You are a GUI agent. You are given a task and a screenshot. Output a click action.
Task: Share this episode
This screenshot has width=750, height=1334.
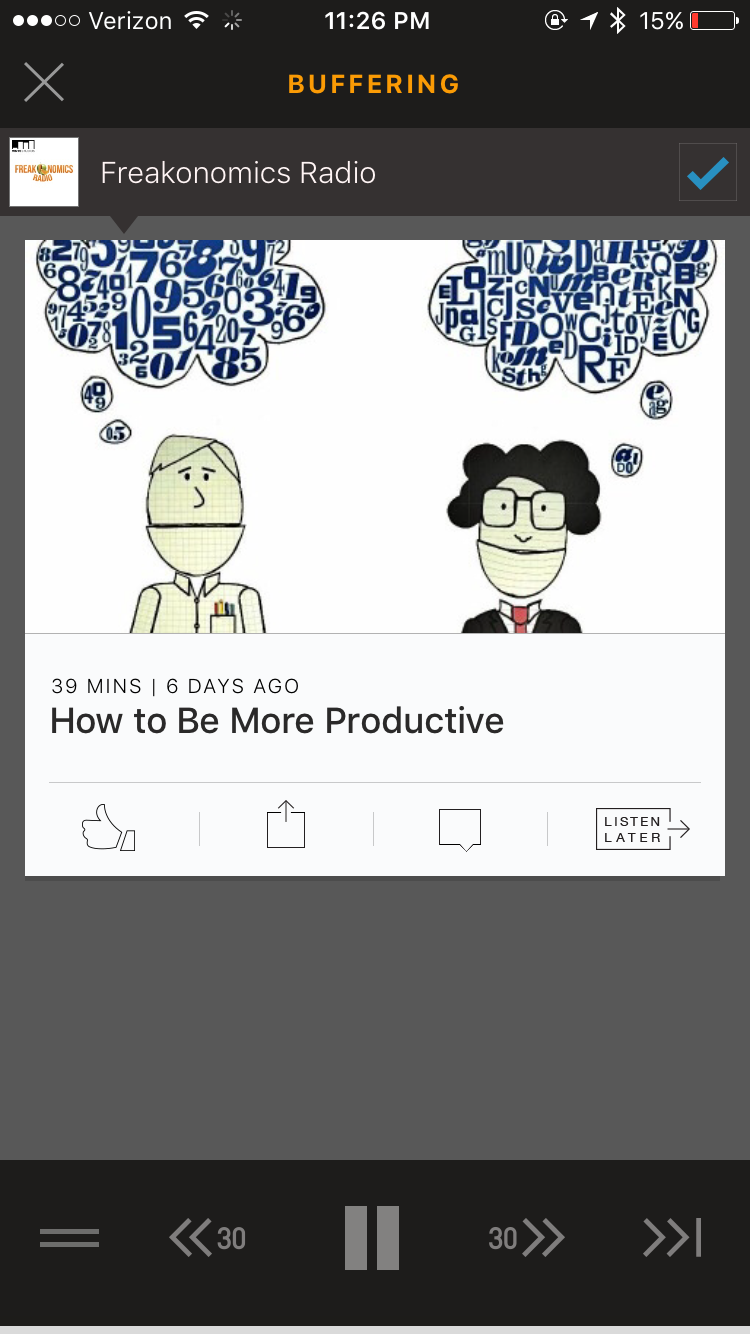tap(285, 826)
